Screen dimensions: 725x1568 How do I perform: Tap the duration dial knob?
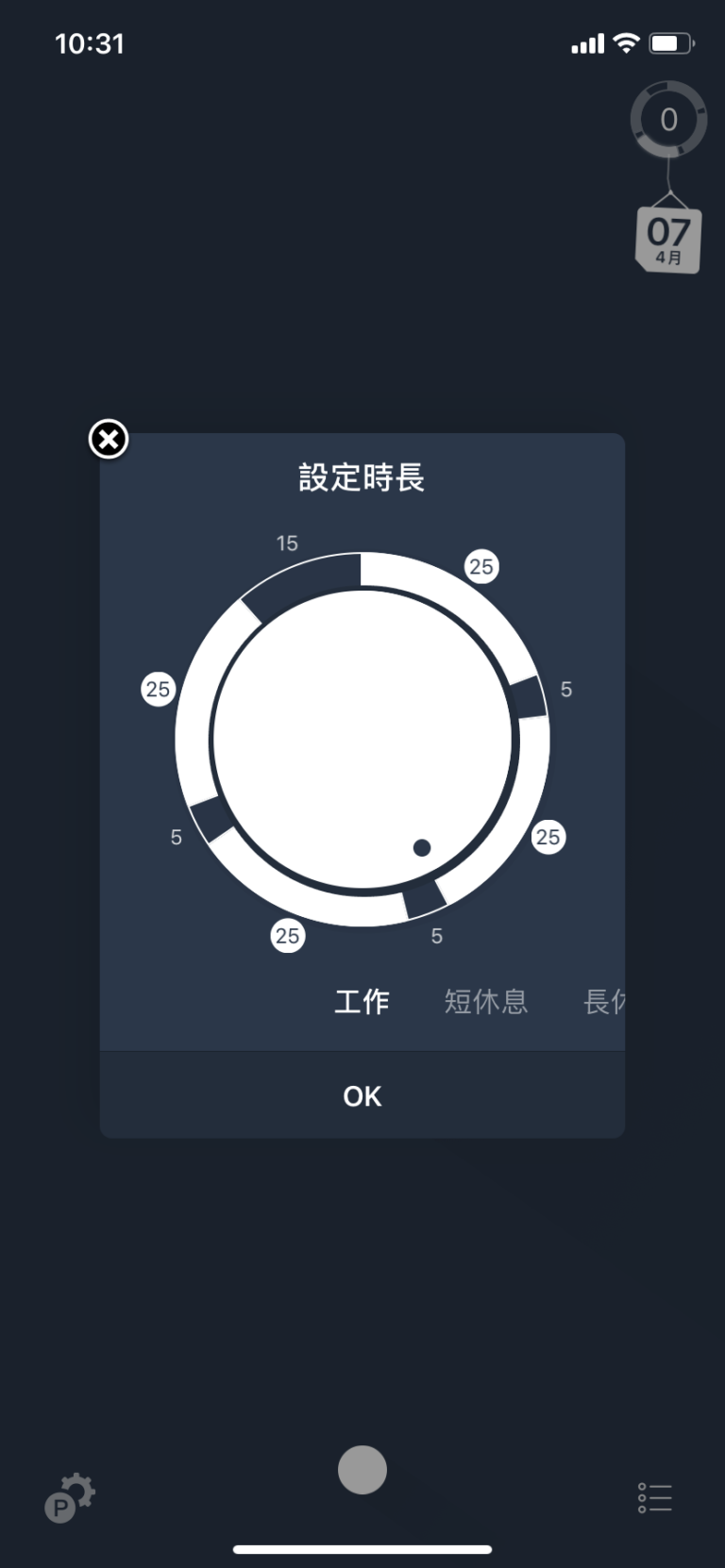(422, 847)
